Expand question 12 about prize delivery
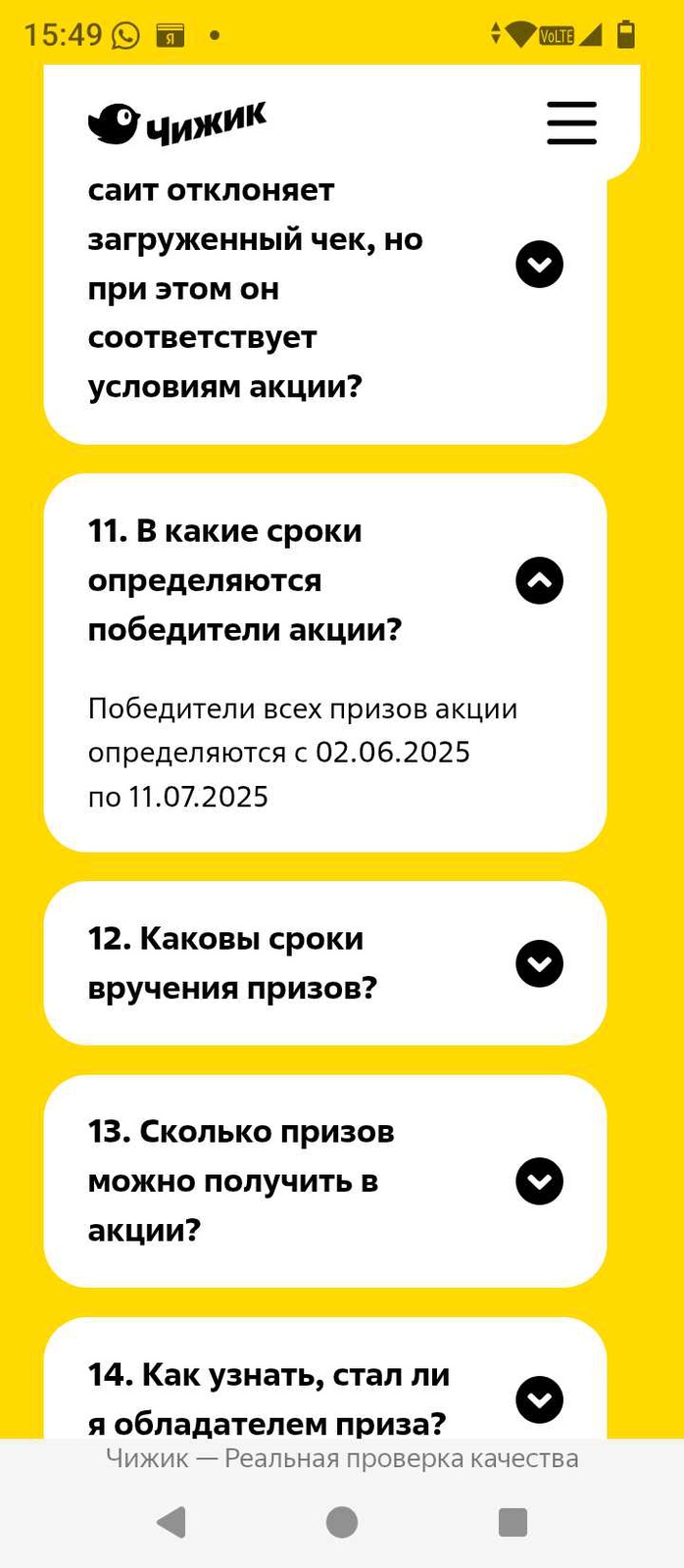 pyautogui.click(x=539, y=963)
